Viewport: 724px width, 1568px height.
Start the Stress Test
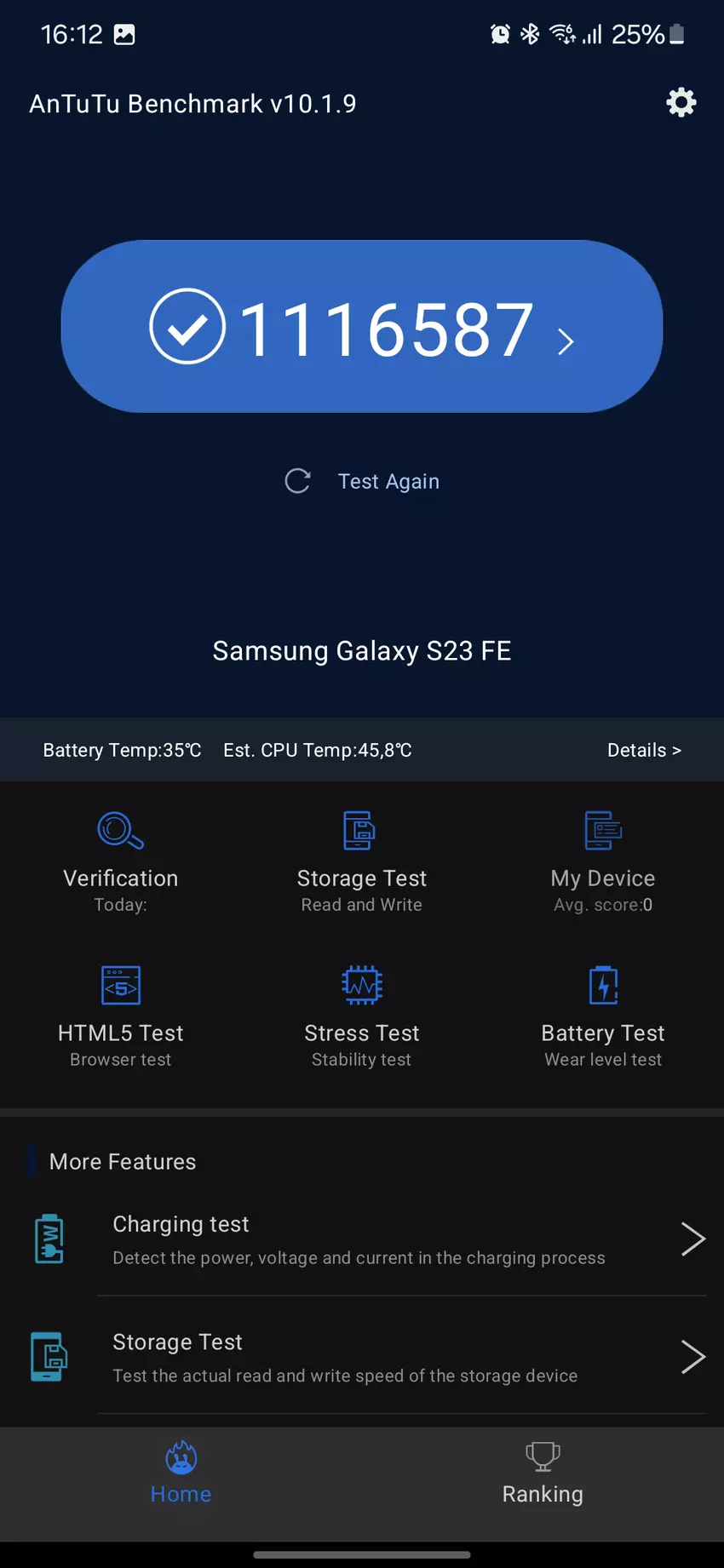362,1016
